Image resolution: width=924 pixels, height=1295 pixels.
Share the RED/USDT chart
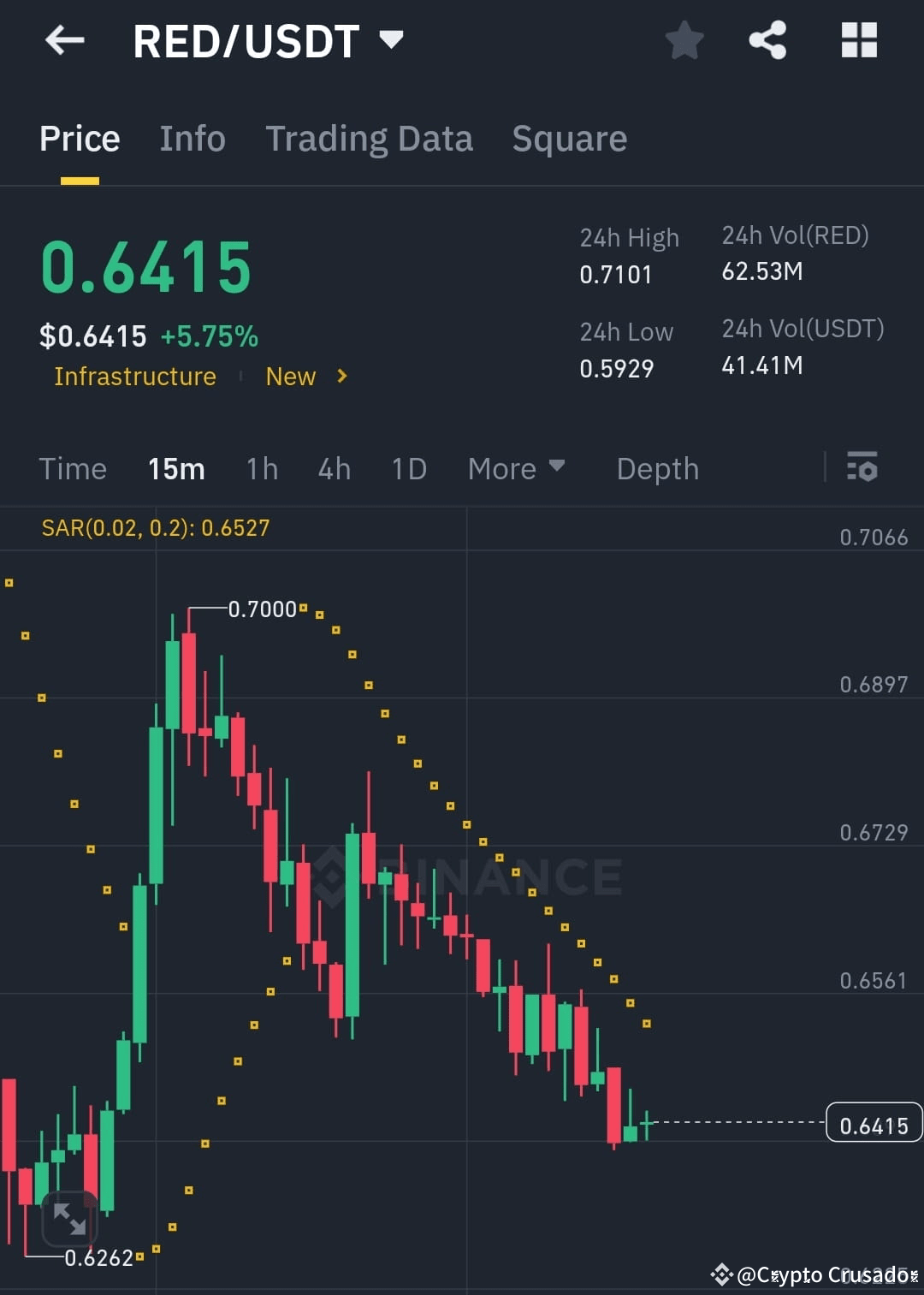[767, 39]
